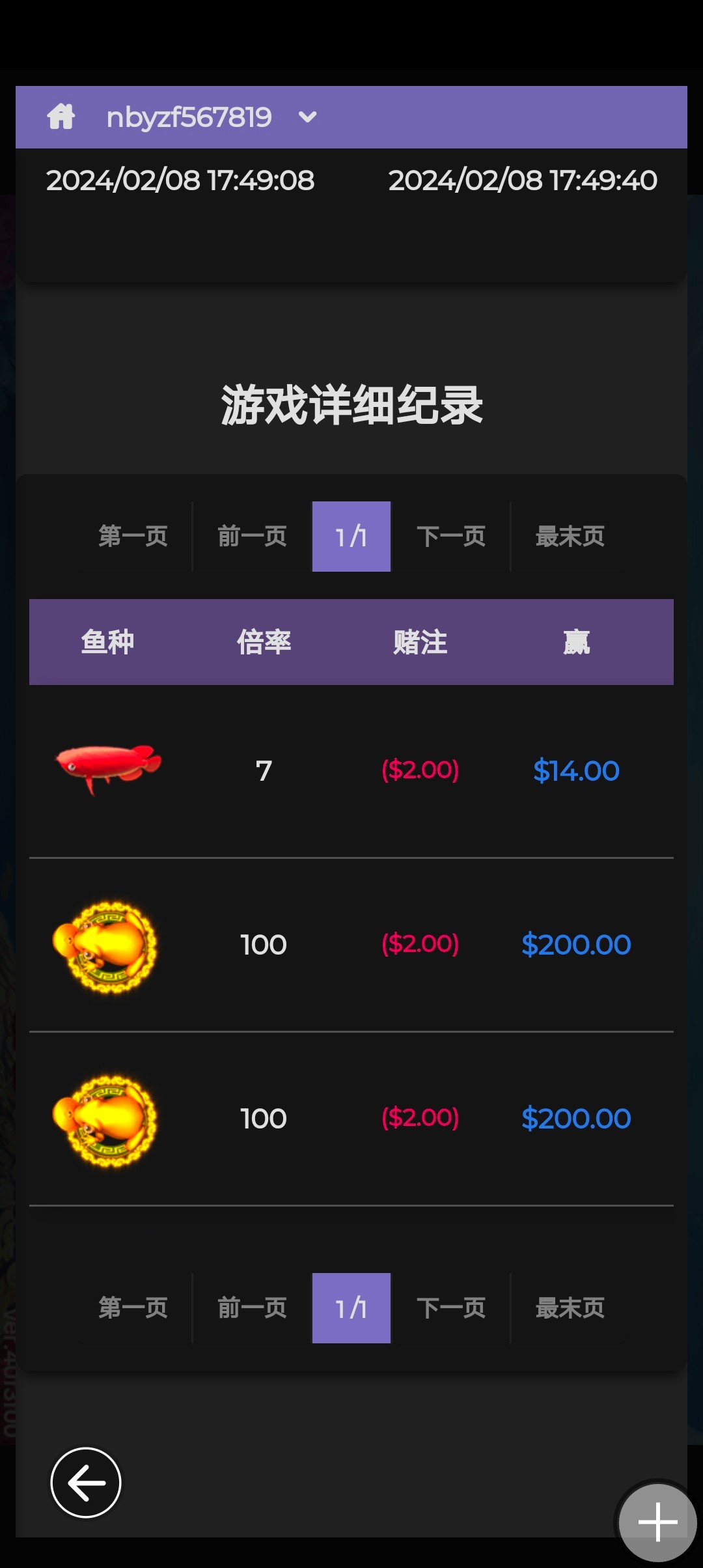Select bottom 前一页 previous page button
Screen dimensions: 703x1568
coord(253,1308)
